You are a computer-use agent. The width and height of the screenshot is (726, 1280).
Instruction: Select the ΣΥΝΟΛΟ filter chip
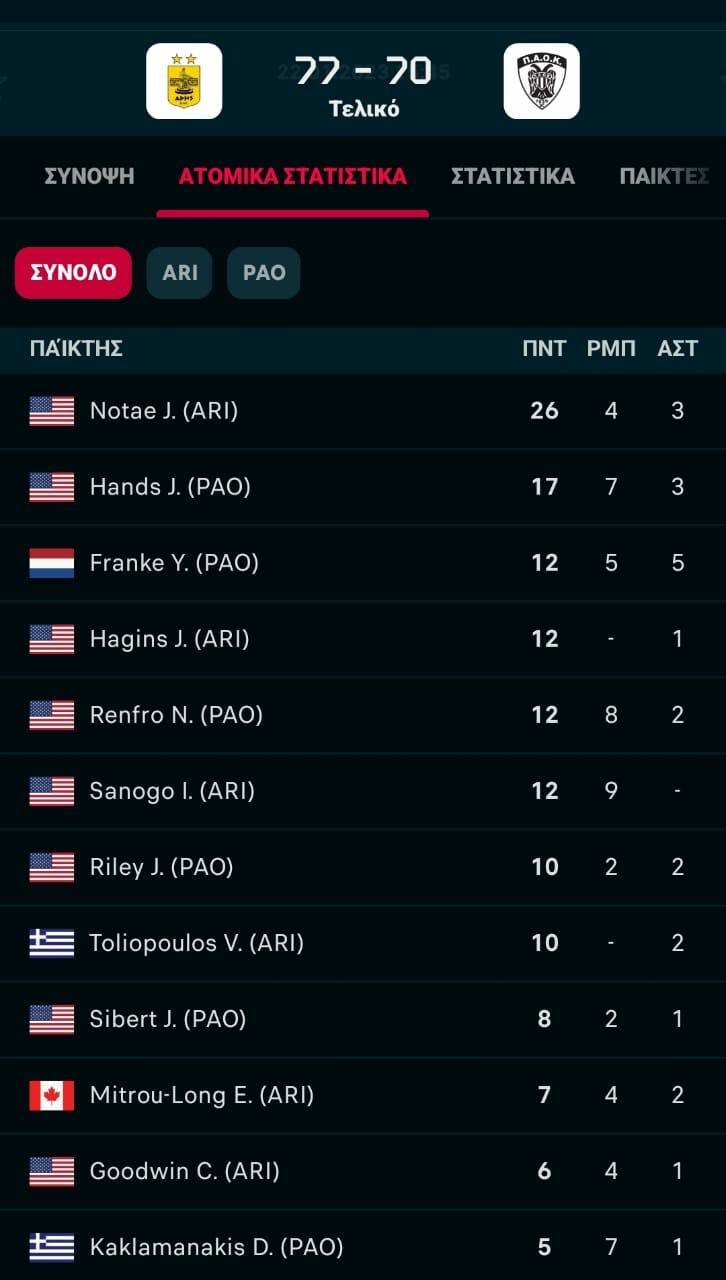click(x=73, y=273)
